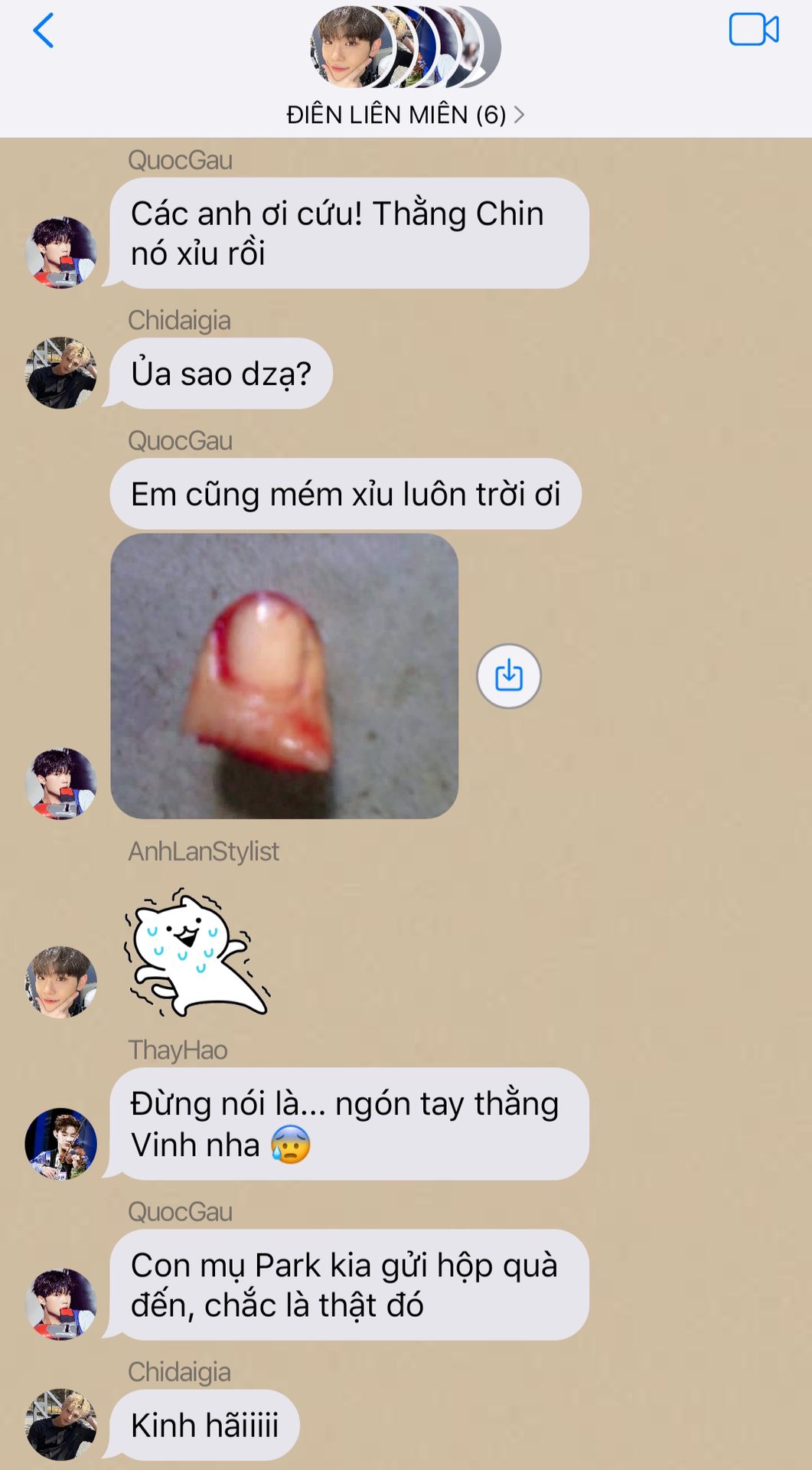Go back to the conversations list
The height and width of the screenshot is (1470, 812).
point(44,31)
